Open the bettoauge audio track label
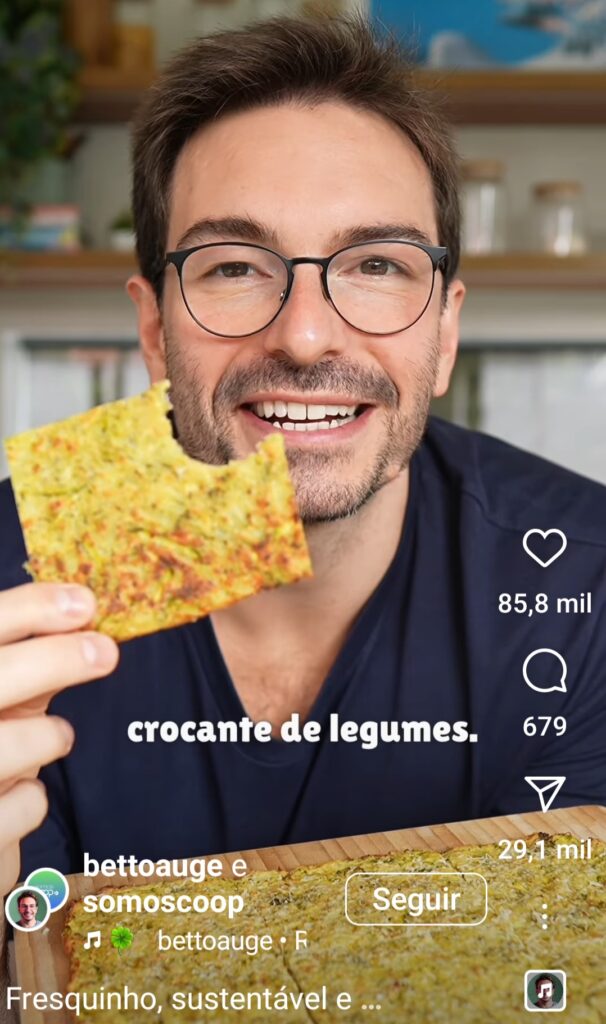This screenshot has height=1024, width=606. click(x=215, y=941)
